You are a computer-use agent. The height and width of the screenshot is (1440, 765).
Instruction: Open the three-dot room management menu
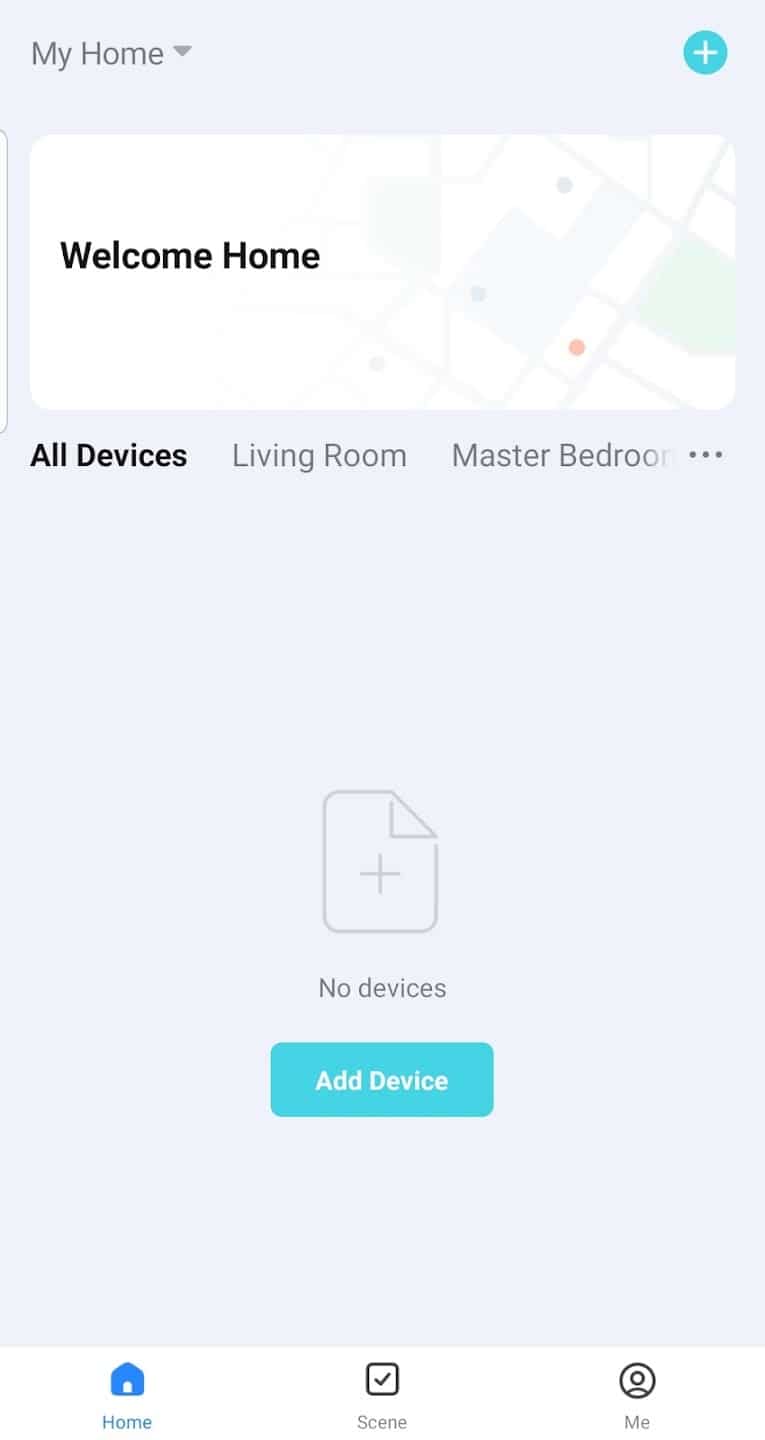[x=706, y=456]
